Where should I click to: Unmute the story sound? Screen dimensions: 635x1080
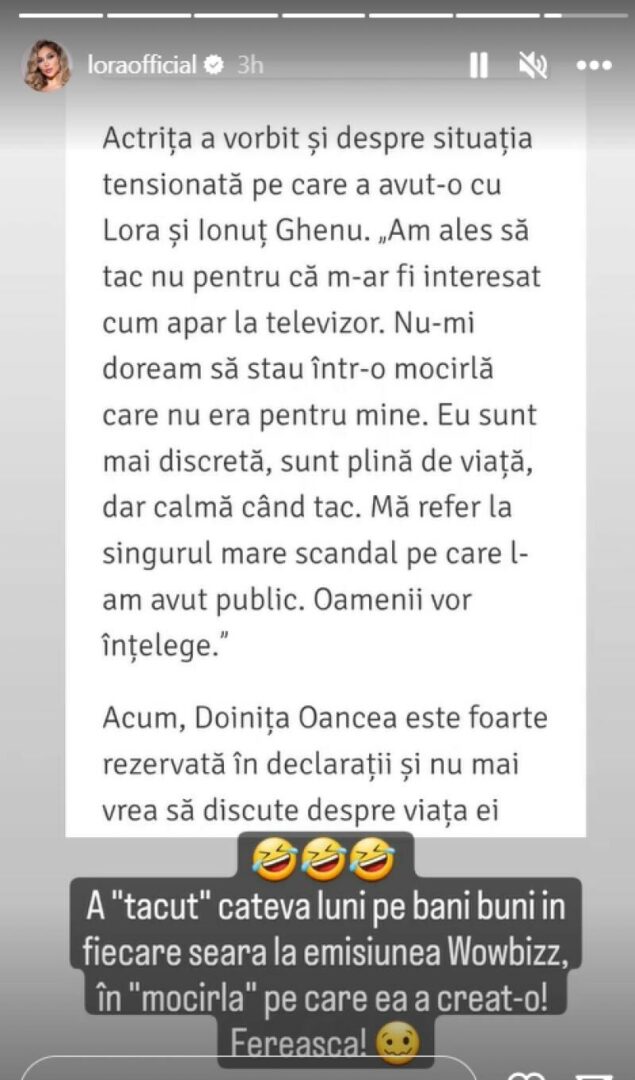(533, 67)
